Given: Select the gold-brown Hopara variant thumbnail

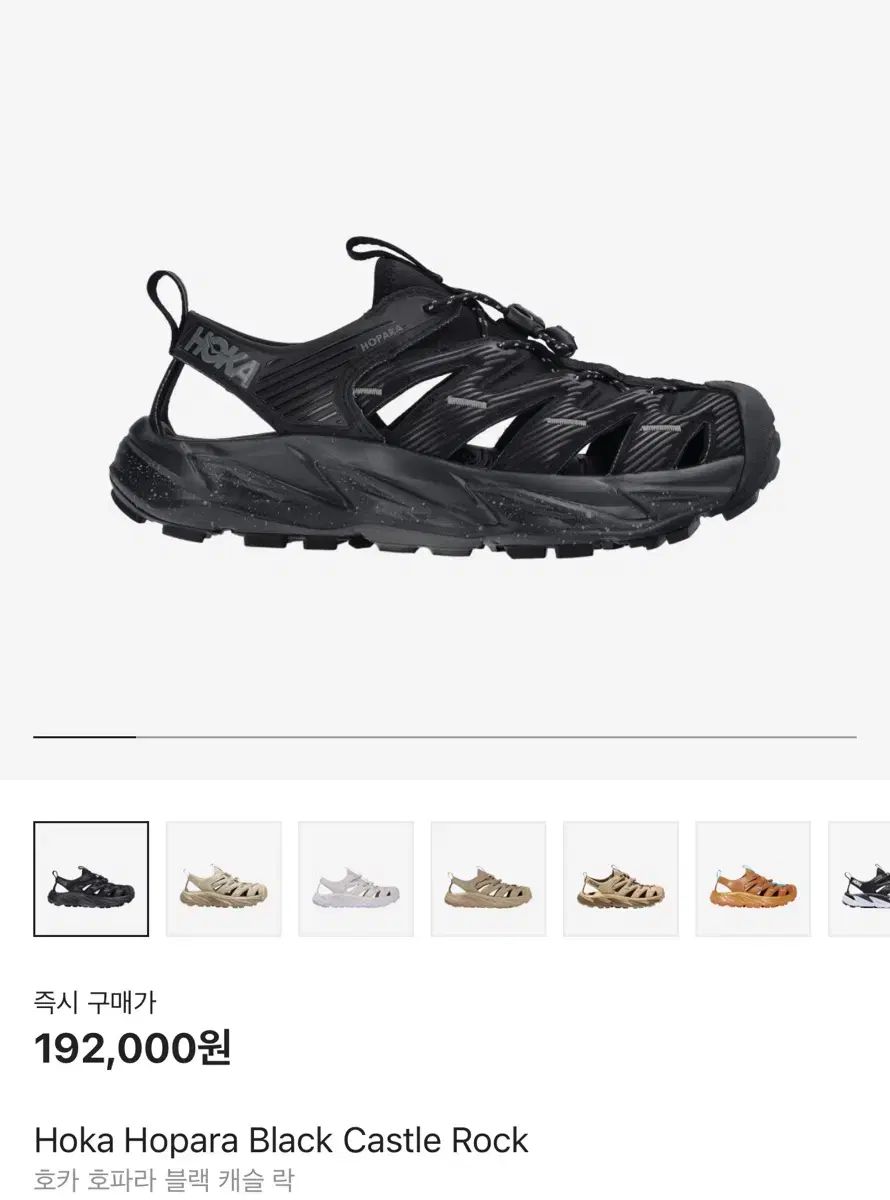Looking at the screenshot, I should (x=621, y=879).
